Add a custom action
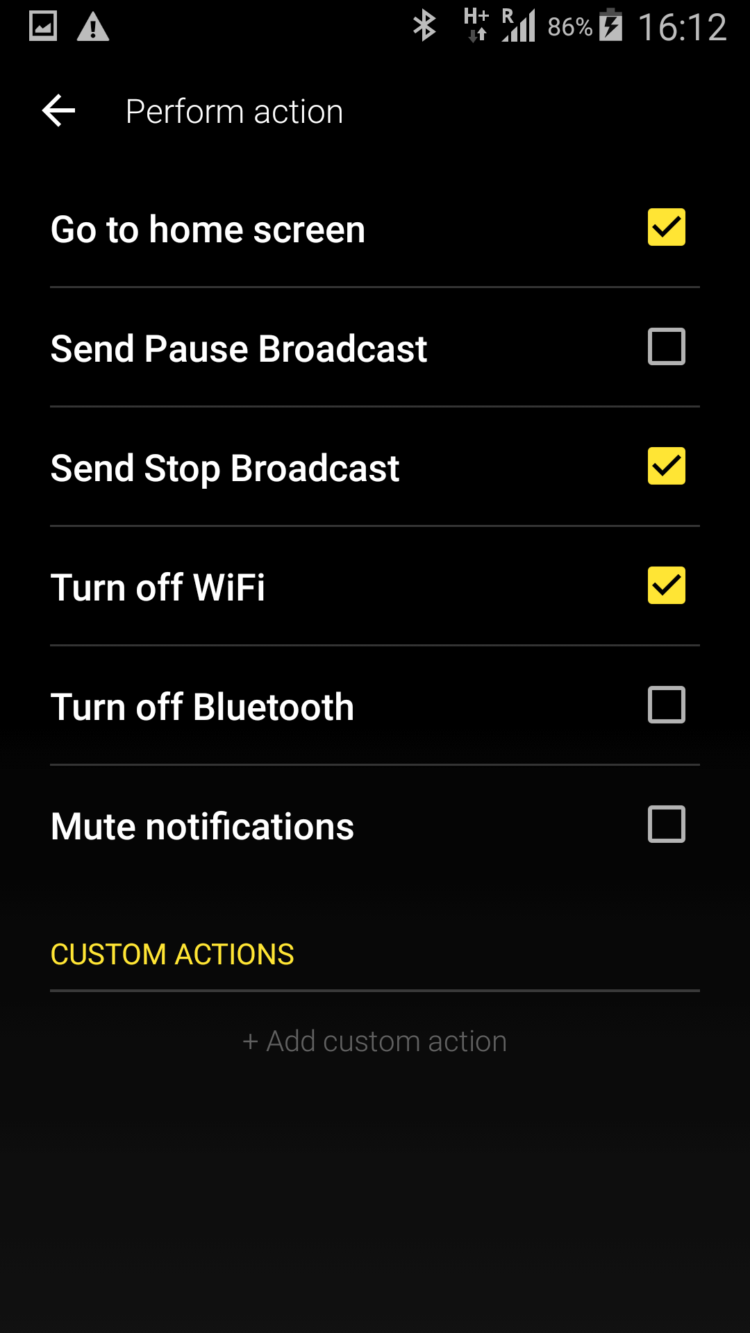The width and height of the screenshot is (750, 1333). 375,1041
